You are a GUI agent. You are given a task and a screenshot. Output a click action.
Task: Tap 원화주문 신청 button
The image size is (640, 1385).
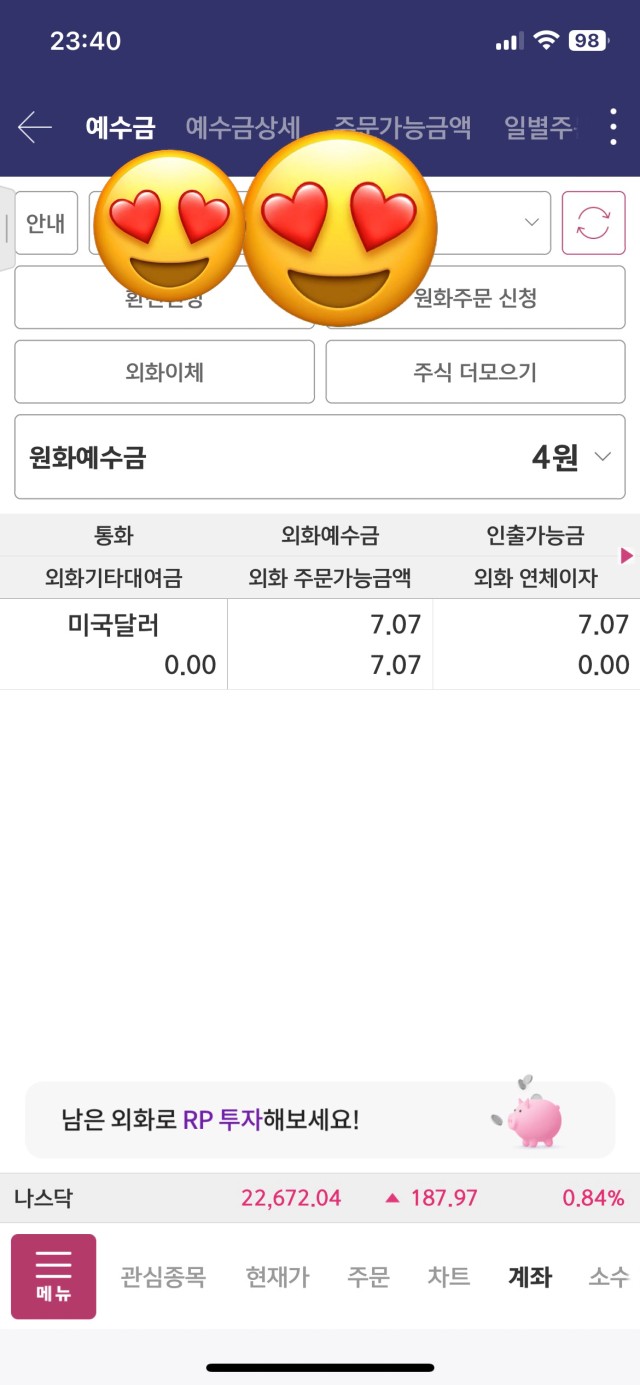click(476, 297)
